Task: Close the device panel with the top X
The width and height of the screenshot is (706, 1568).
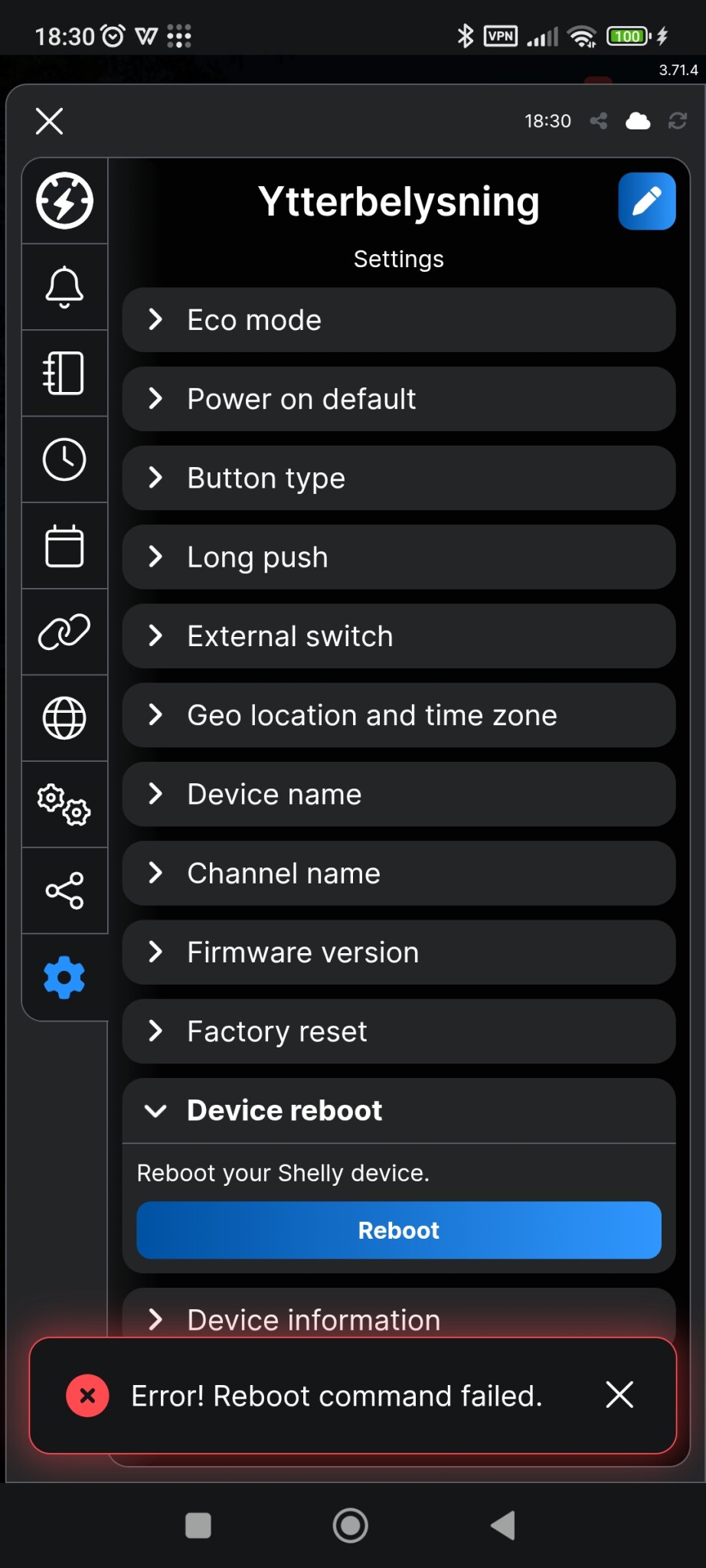Action: point(50,121)
